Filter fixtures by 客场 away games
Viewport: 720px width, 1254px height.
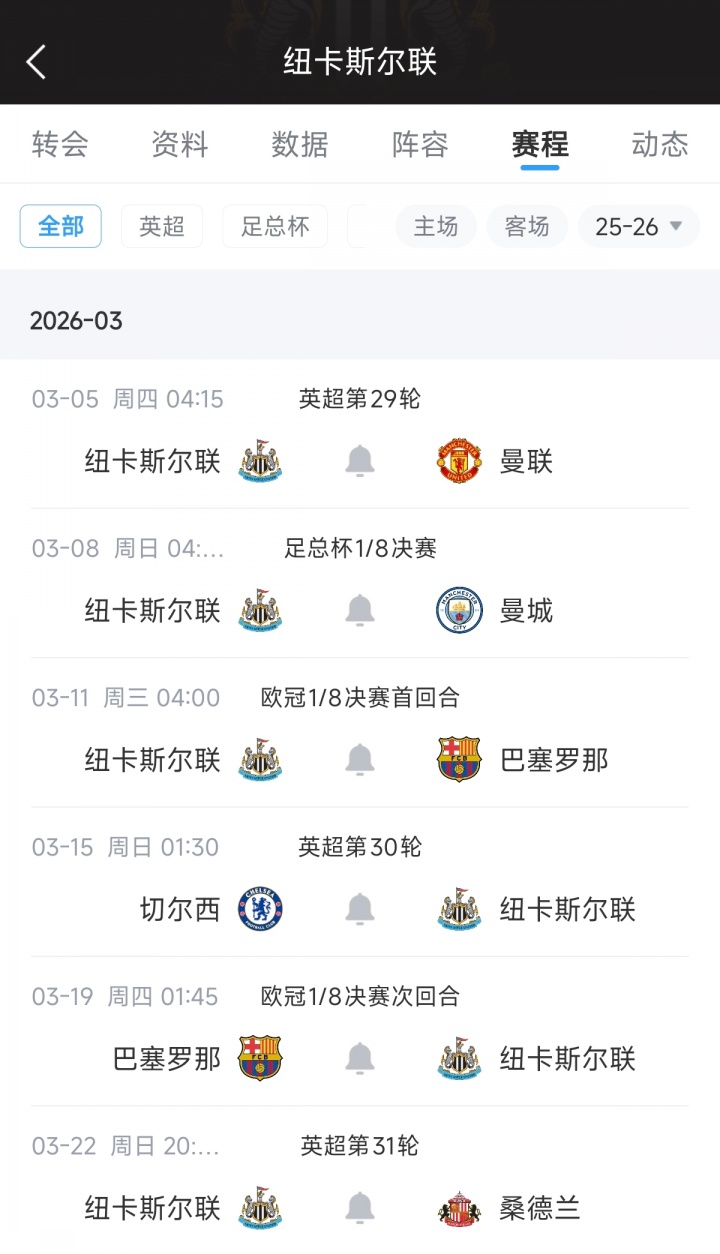(x=526, y=226)
